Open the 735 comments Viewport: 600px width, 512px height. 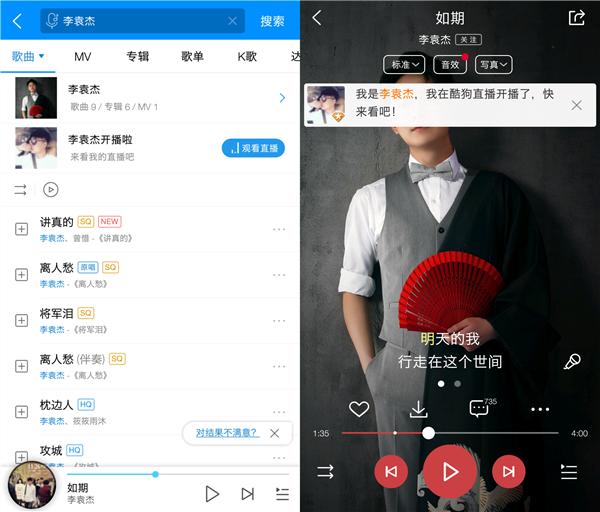coord(480,409)
